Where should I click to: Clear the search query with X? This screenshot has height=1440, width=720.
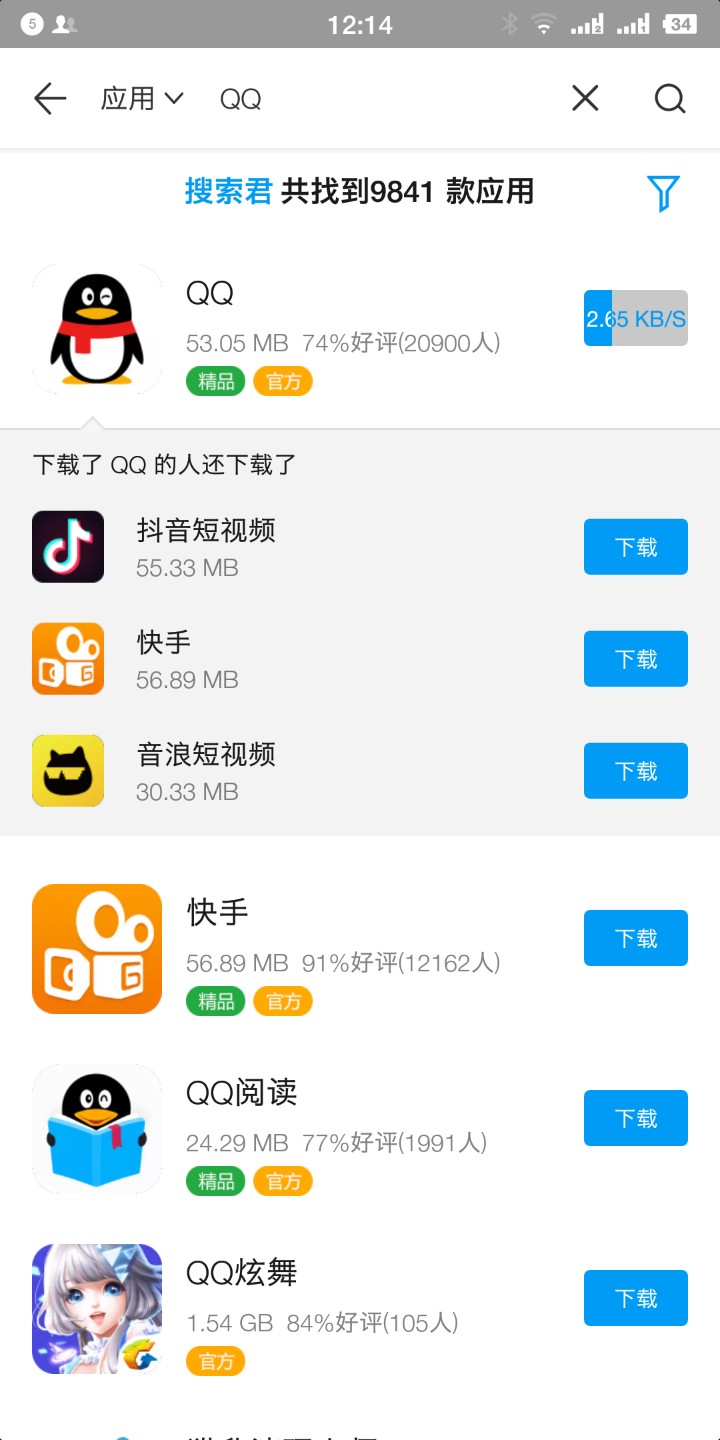(x=585, y=98)
